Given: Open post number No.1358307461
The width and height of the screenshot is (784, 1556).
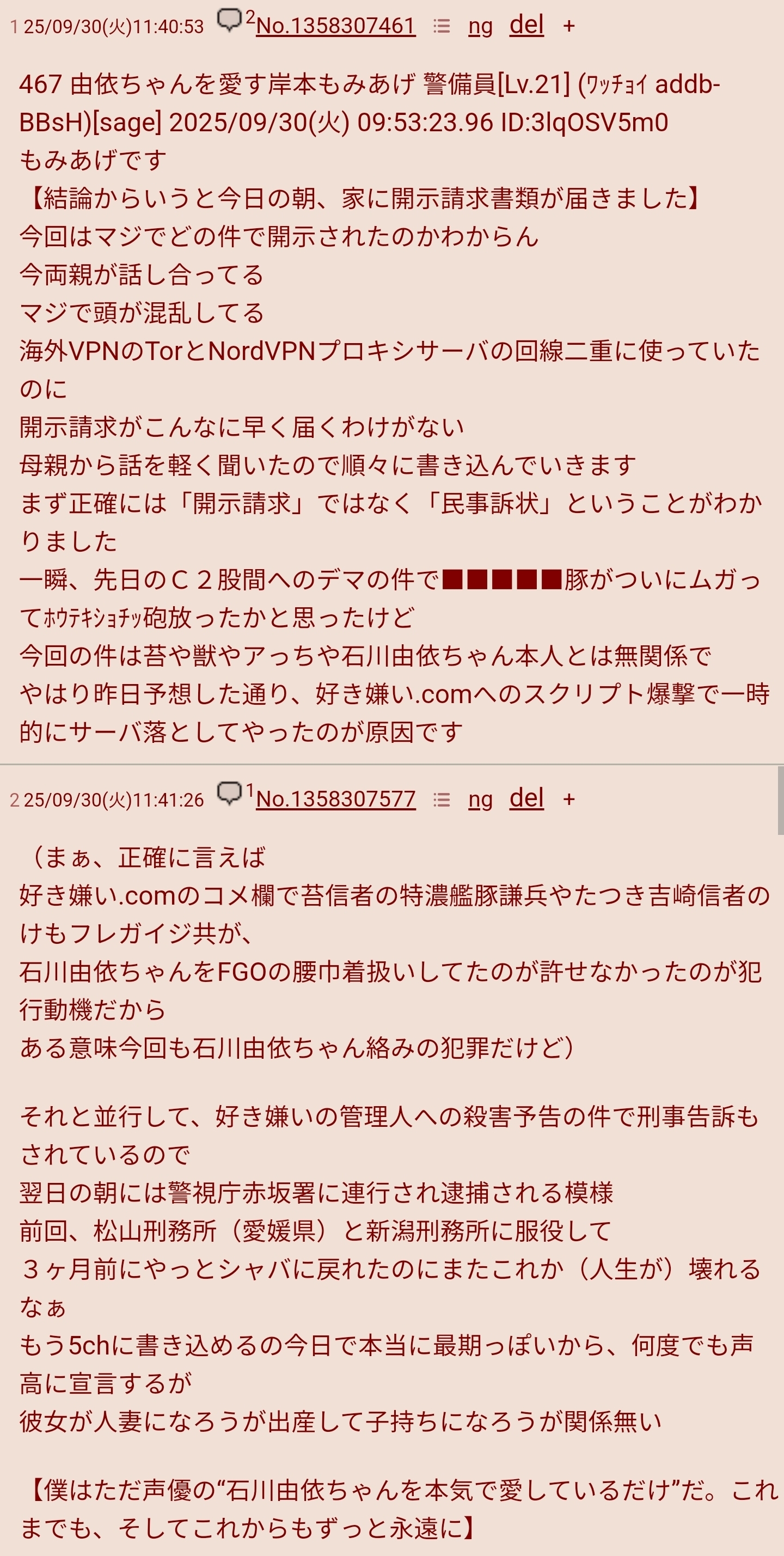Looking at the screenshot, I should click(x=335, y=26).
